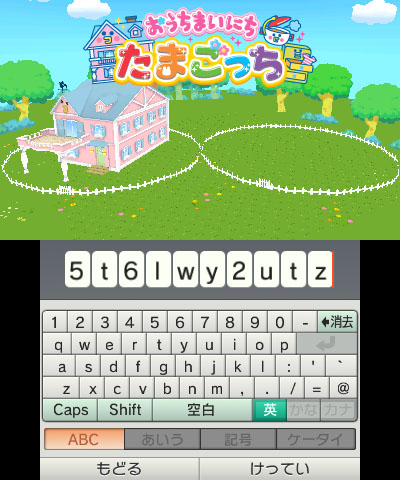The width and height of the screenshot is (400, 480).
Task: Tap the Shift key
Action: point(125,410)
